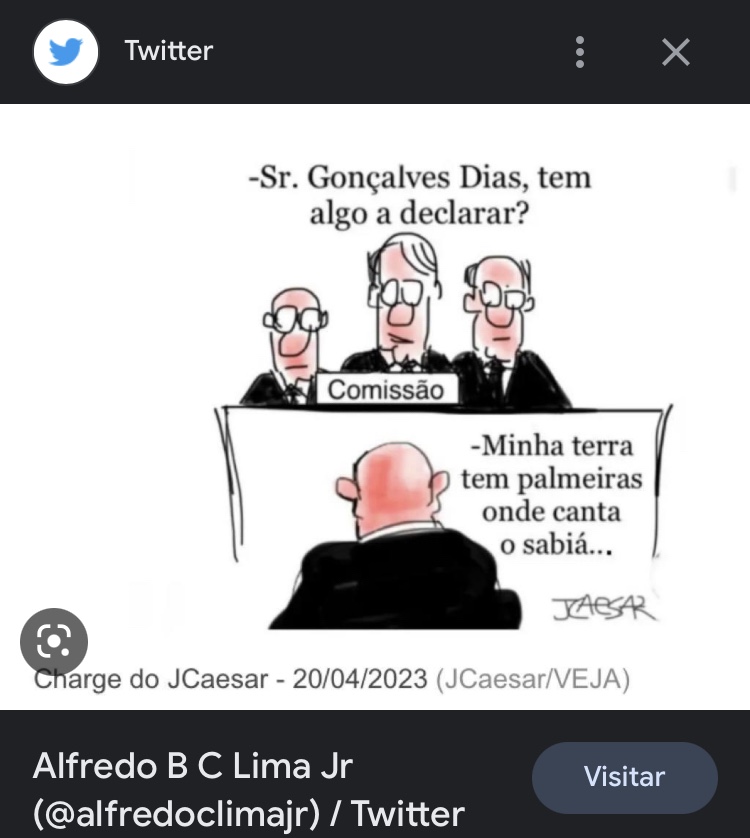This screenshot has width=750, height=838.
Task: Open Alfredo B C Lima Jr Twitter link
Action: (x=250, y=790)
